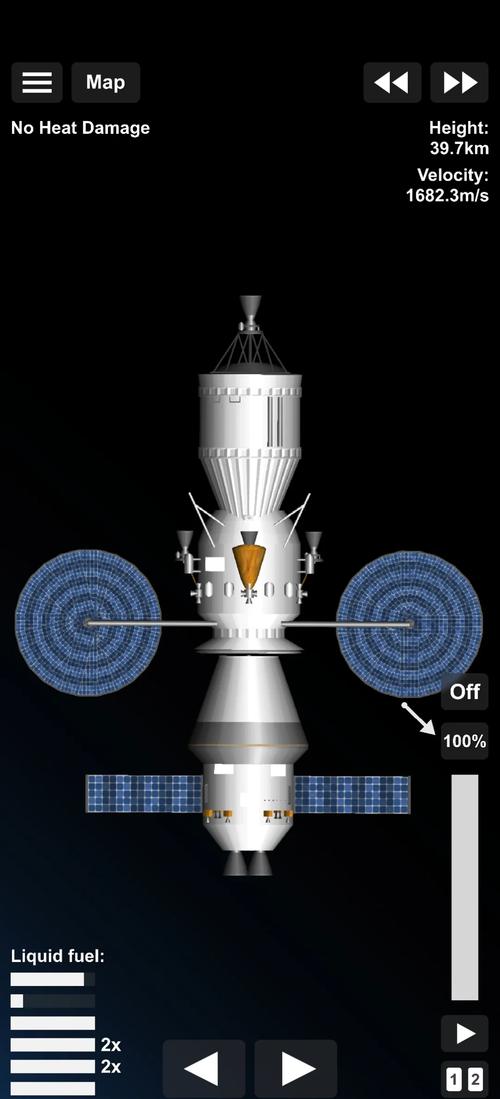Image resolution: width=500 pixels, height=1099 pixels.
Task: Toggle the engine Off button
Action: [x=464, y=692]
